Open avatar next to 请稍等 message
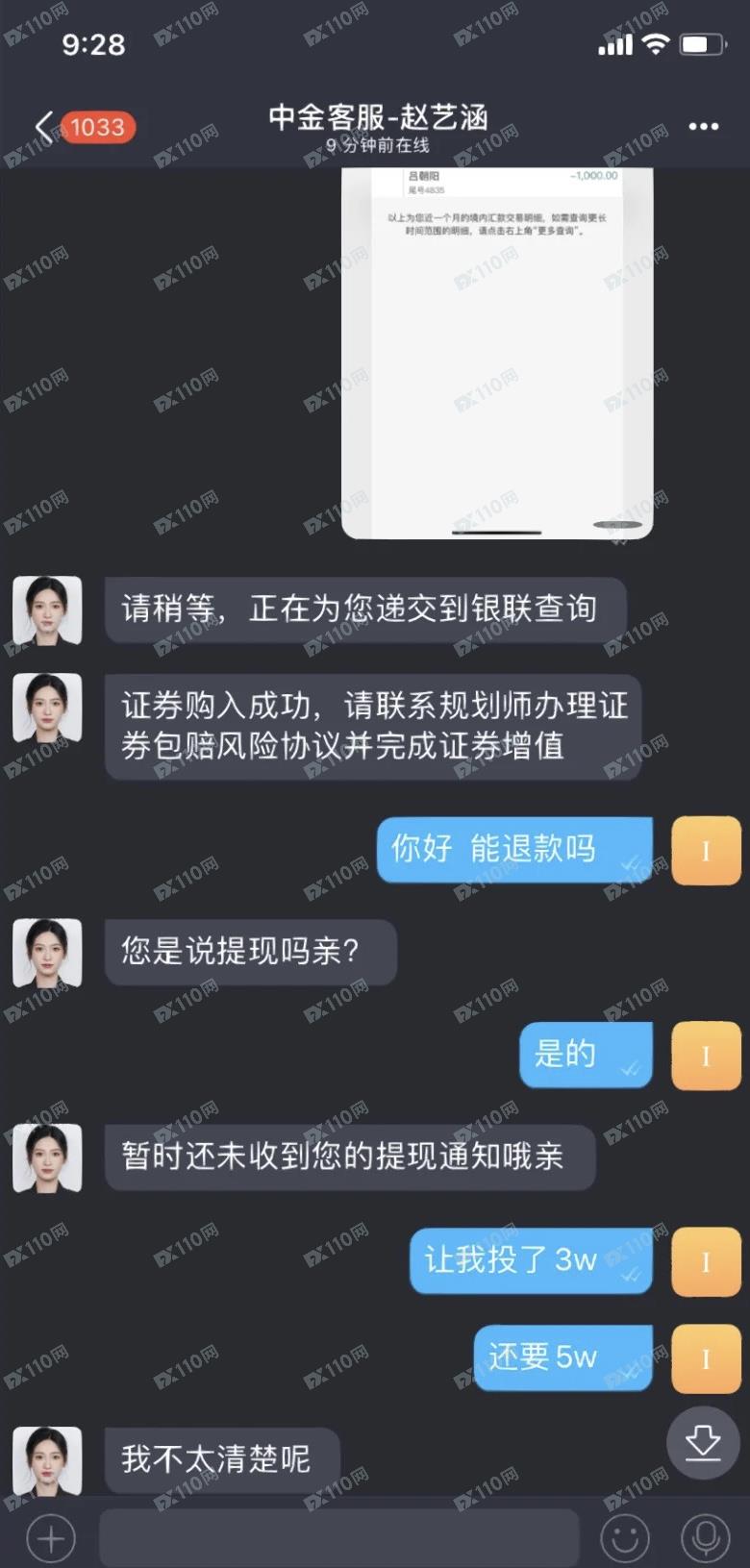Screen dimensions: 750x1568 pyautogui.click(x=47, y=610)
